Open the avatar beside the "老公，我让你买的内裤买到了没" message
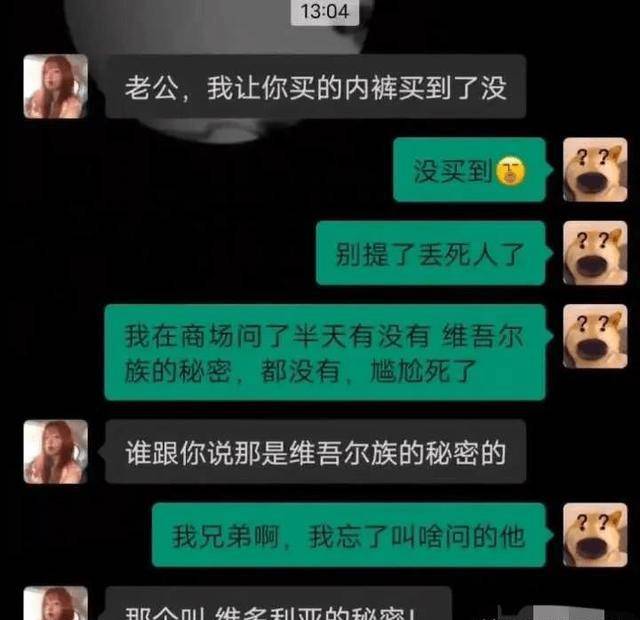The width and height of the screenshot is (640, 620). 55,86
